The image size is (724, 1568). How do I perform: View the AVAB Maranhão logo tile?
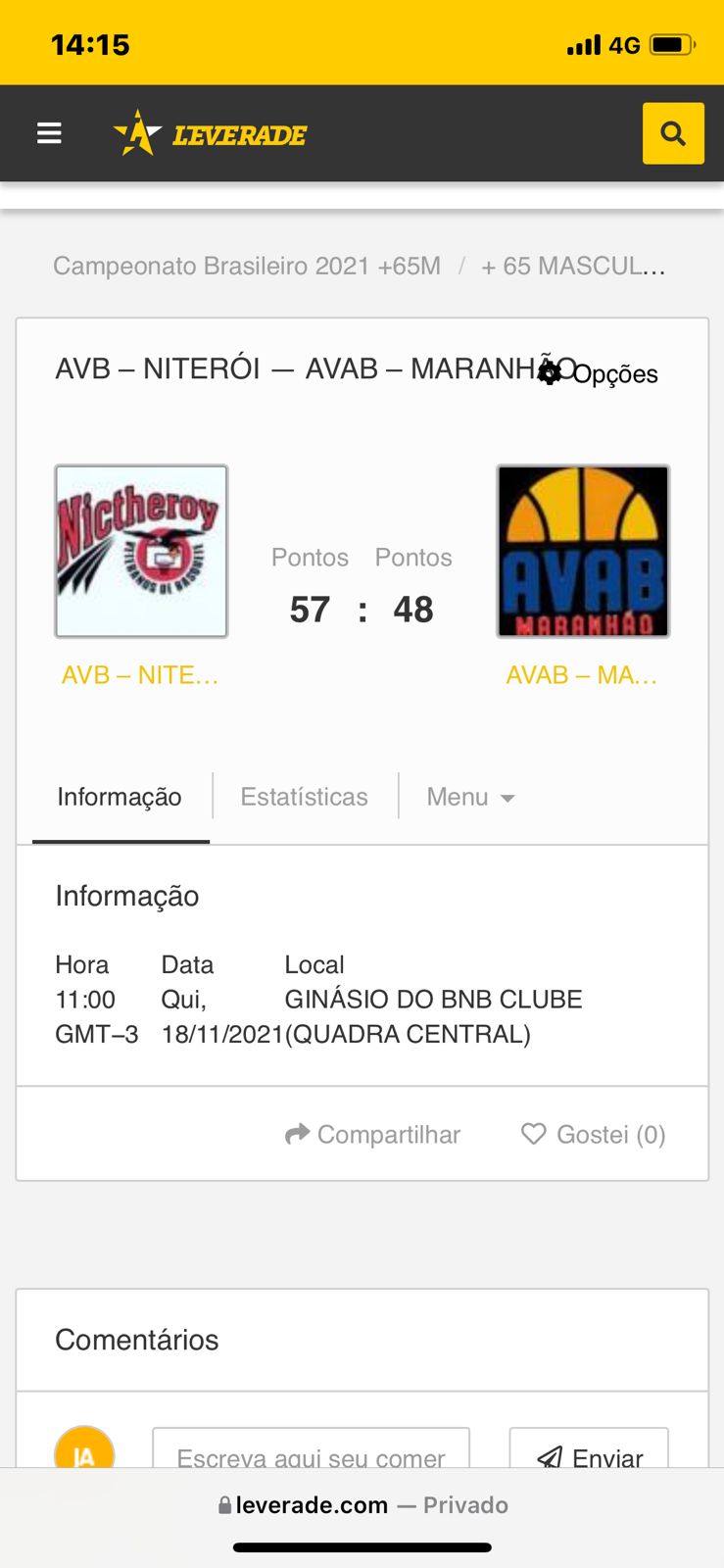(583, 552)
